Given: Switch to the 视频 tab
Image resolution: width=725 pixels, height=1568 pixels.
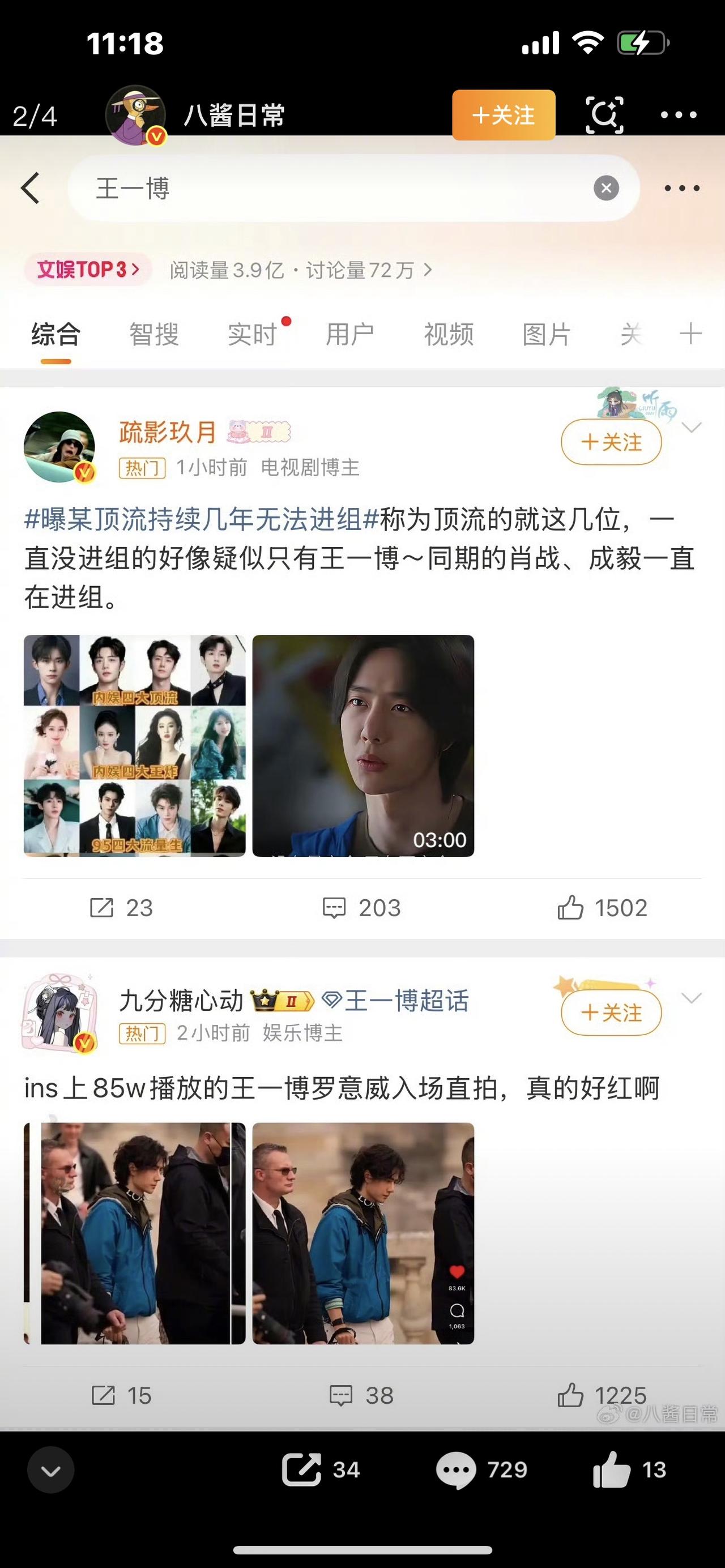Looking at the screenshot, I should coord(449,334).
